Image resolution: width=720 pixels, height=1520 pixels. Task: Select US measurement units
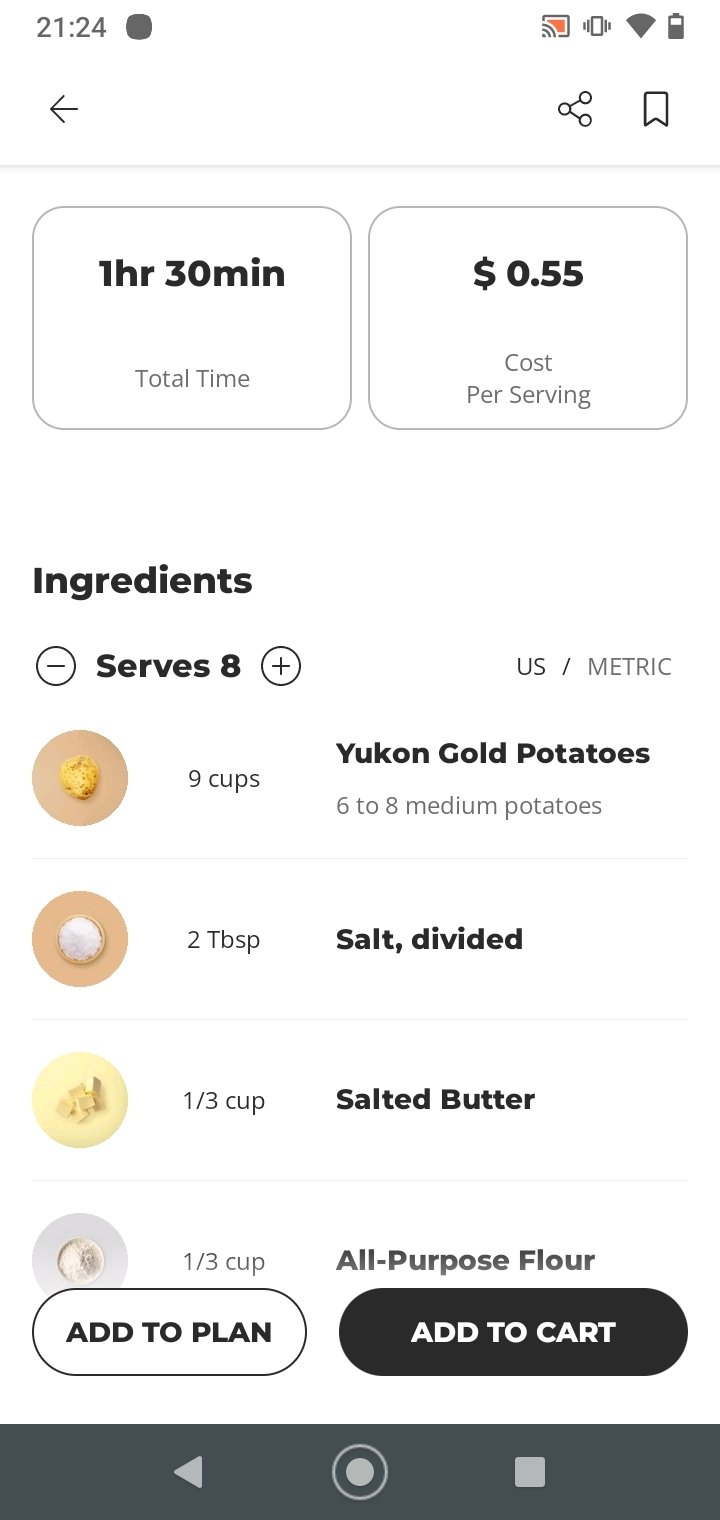(531, 667)
